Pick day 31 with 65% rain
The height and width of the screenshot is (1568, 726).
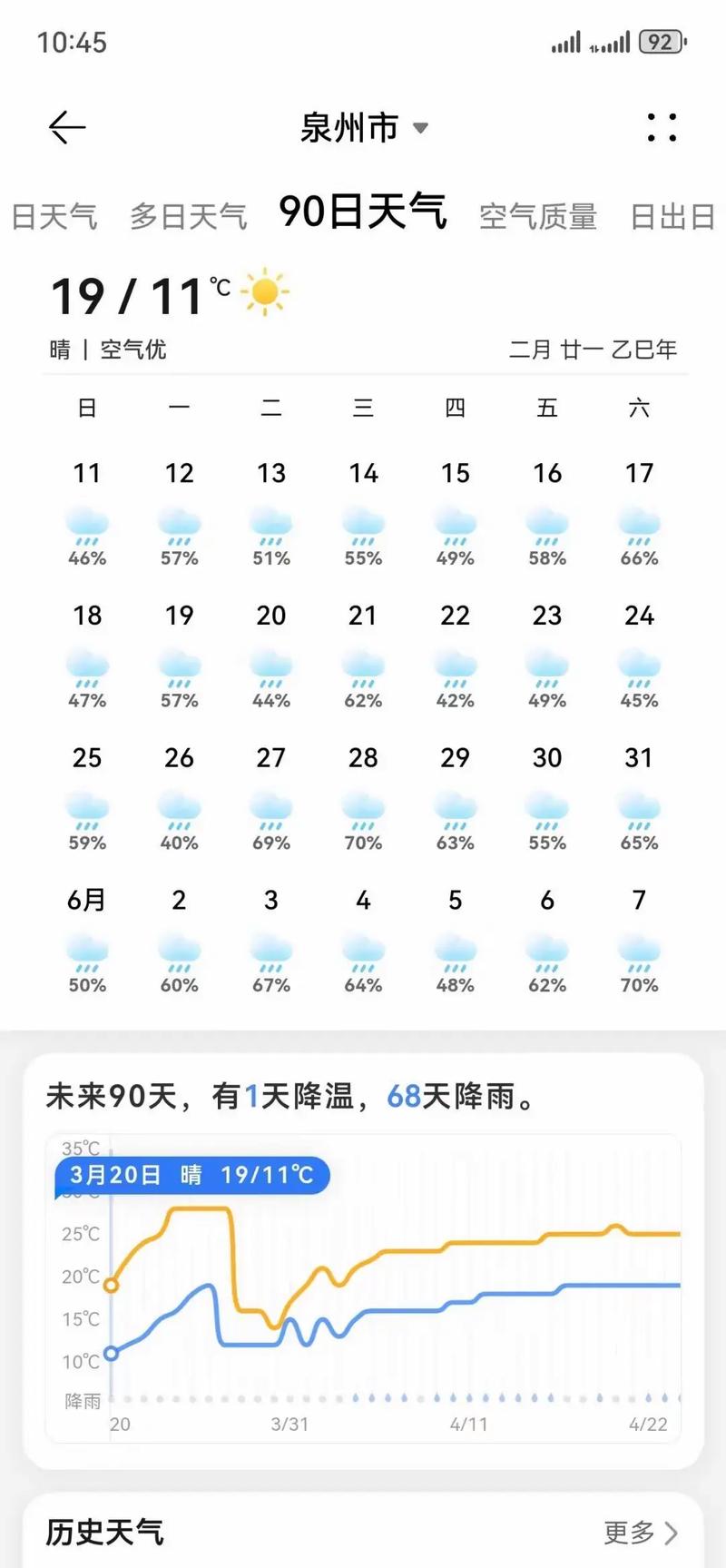639,798
